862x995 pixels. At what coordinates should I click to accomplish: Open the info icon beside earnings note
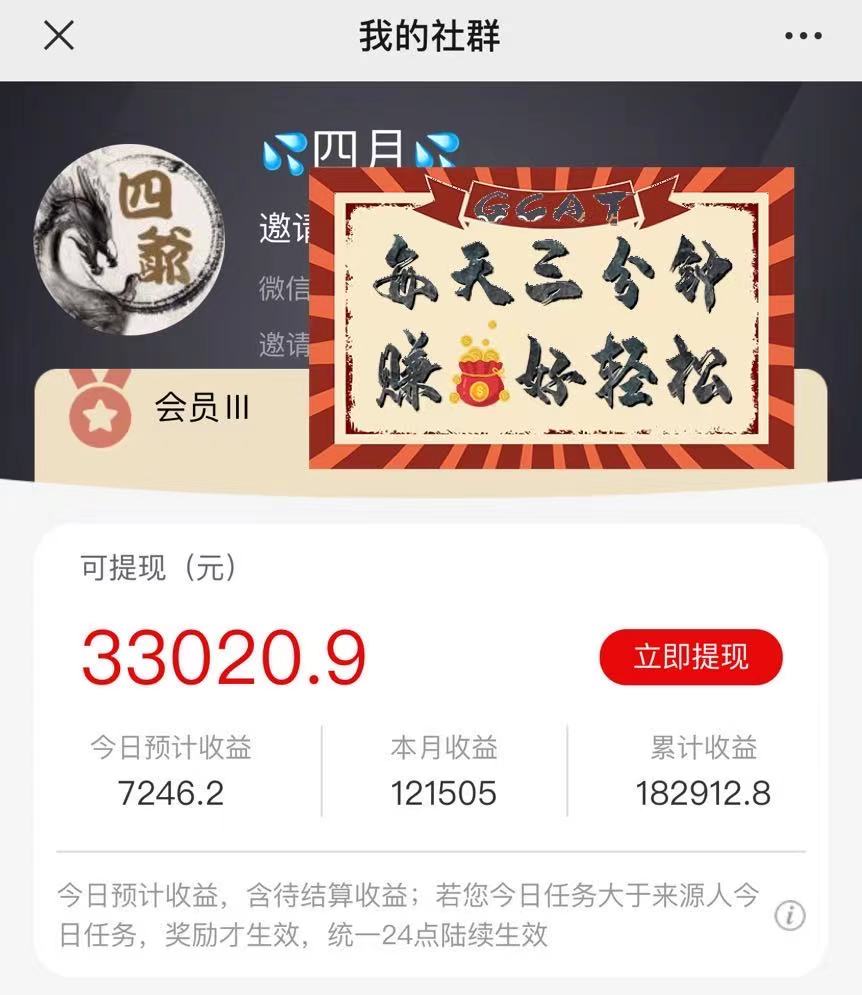coord(790,915)
